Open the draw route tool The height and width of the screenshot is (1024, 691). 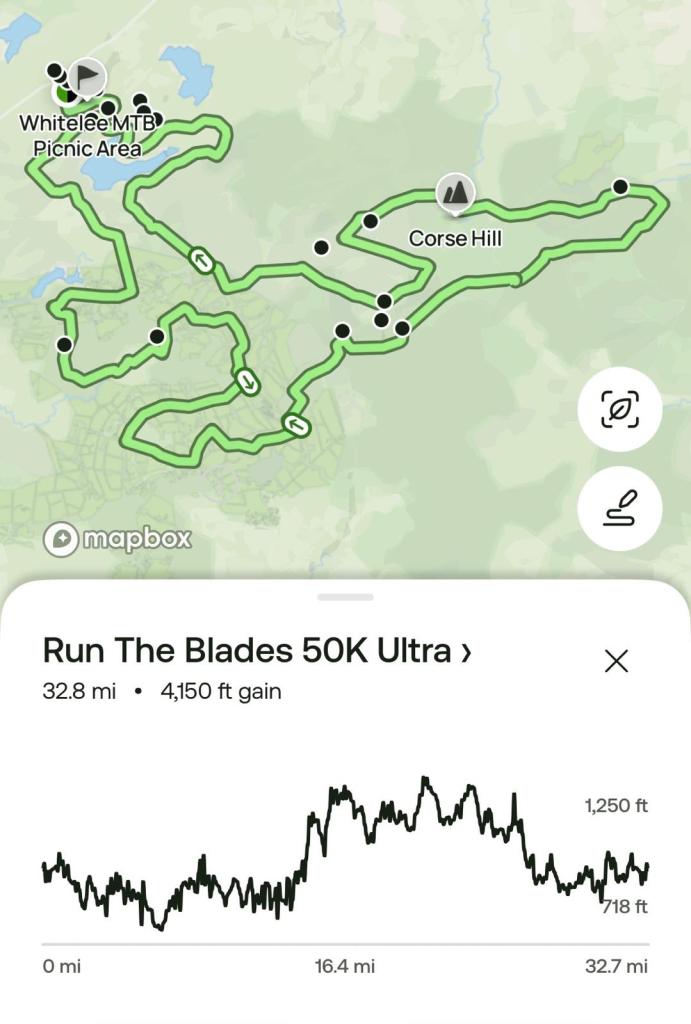[x=620, y=509]
